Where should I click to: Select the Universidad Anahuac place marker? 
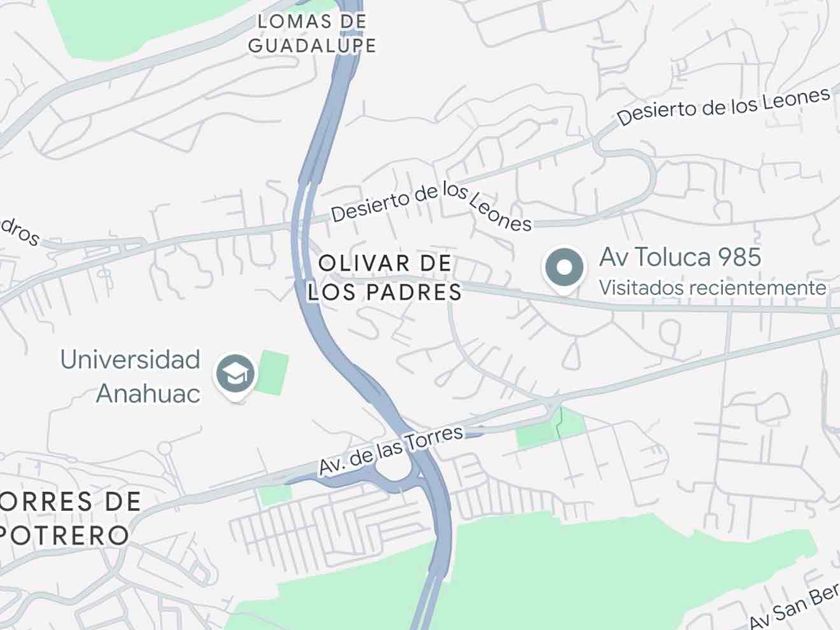coord(237,375)
